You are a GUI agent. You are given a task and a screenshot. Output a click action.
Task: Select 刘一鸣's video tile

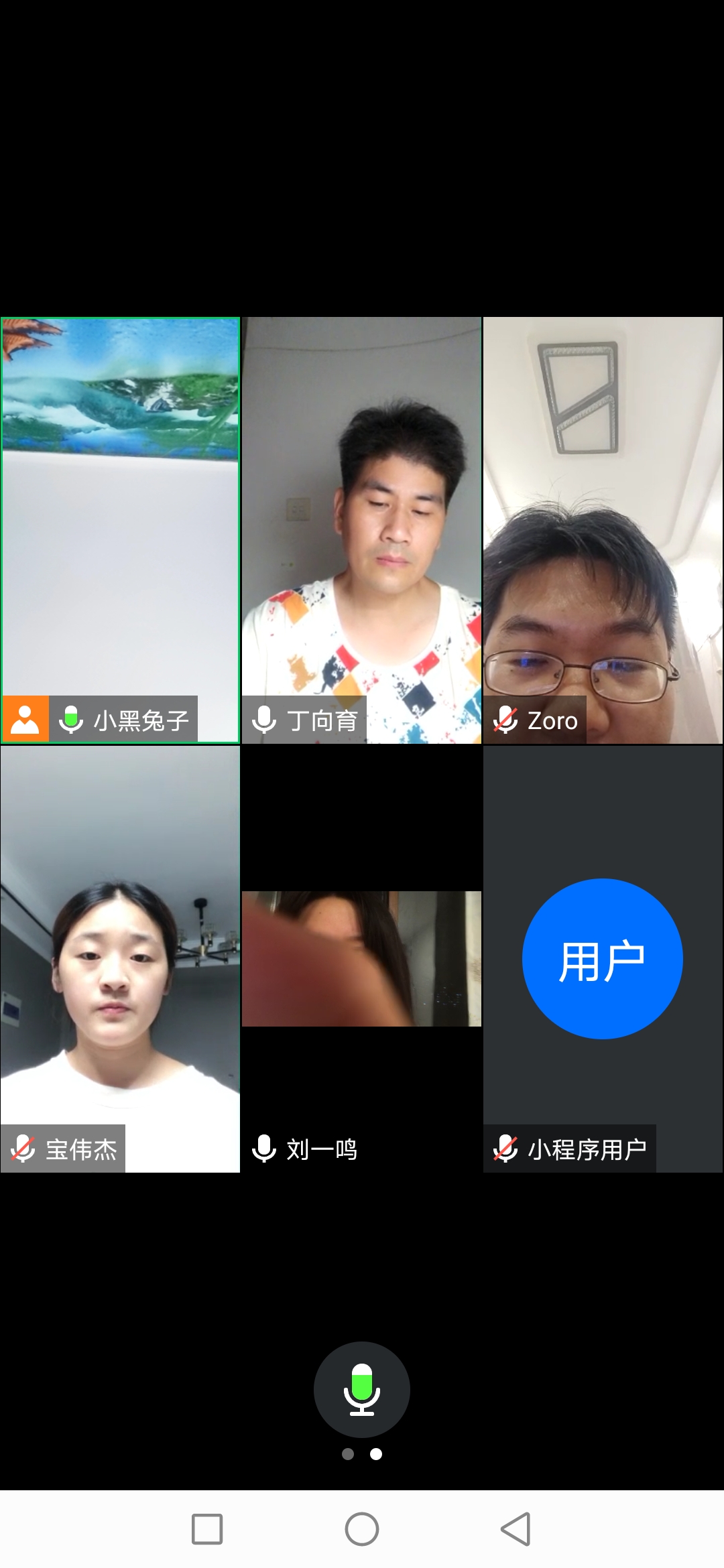pyautogui.click(x=362, y=958)
